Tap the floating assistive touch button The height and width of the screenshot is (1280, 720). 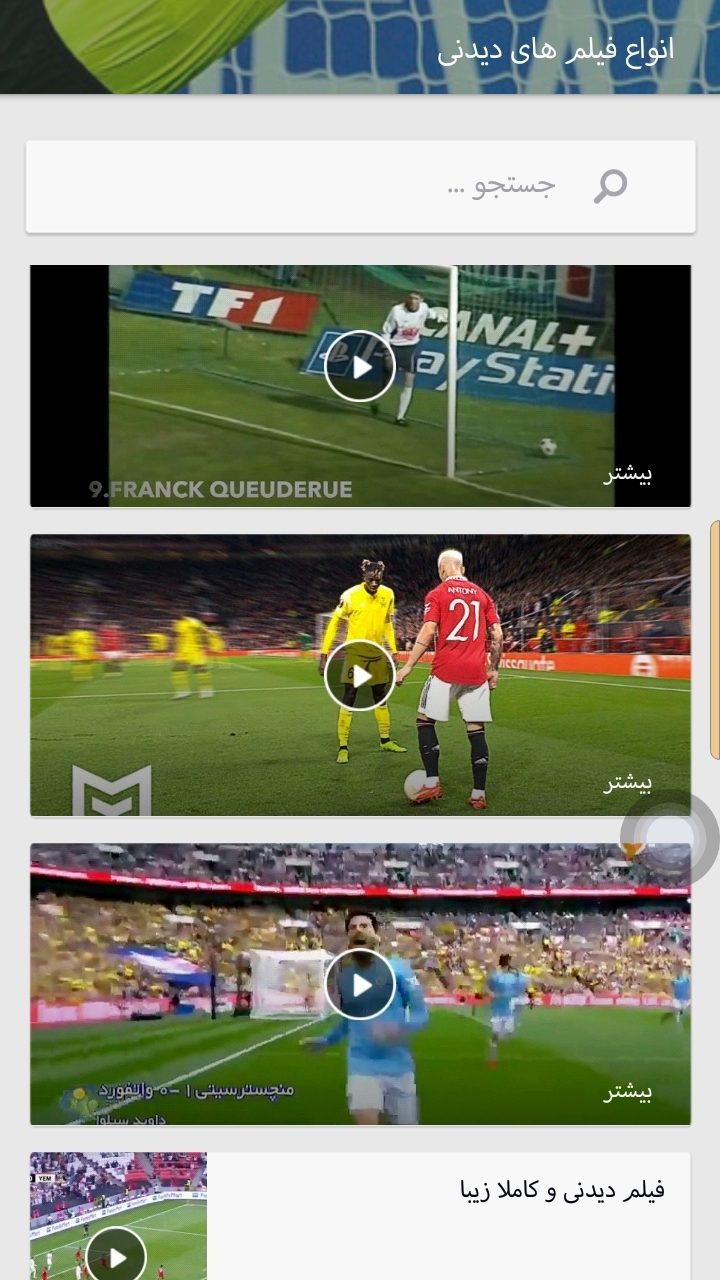point(669,838)
